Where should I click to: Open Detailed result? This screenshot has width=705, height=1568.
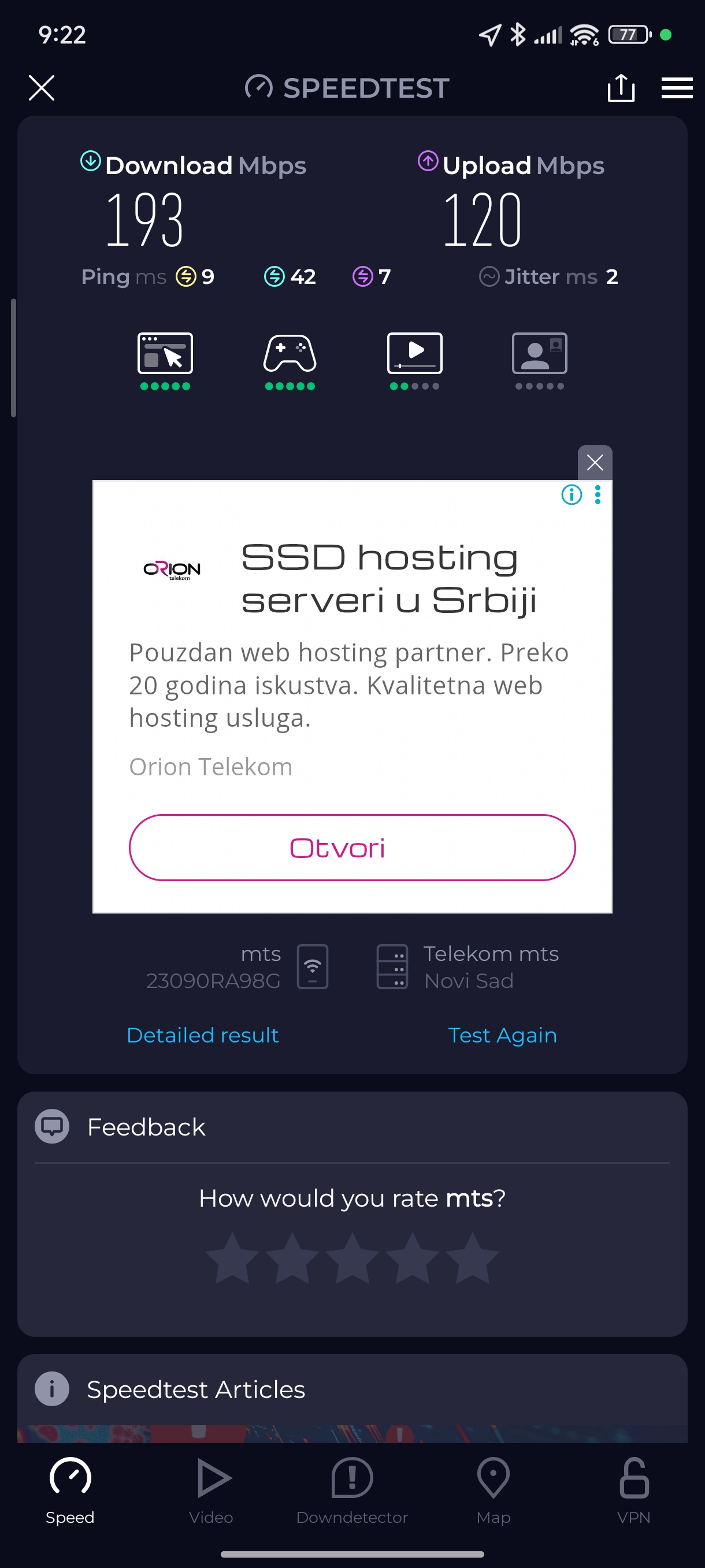click(x=203, y=1035)
